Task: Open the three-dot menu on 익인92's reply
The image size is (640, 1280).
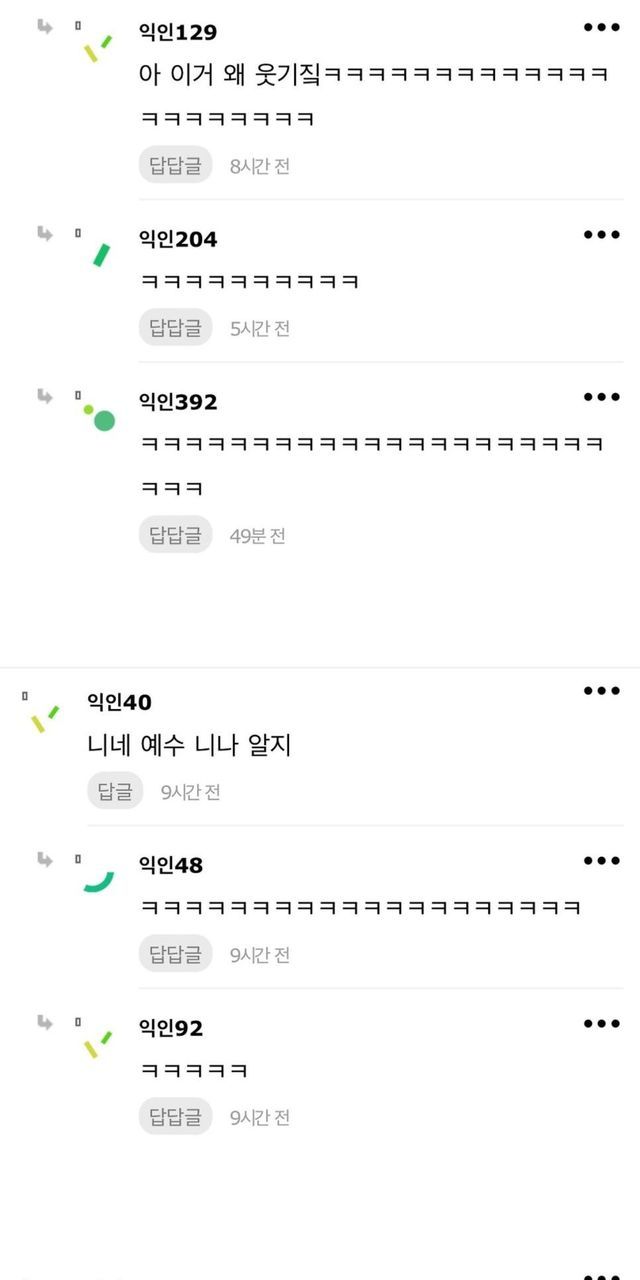Action: pos(602,1023)
